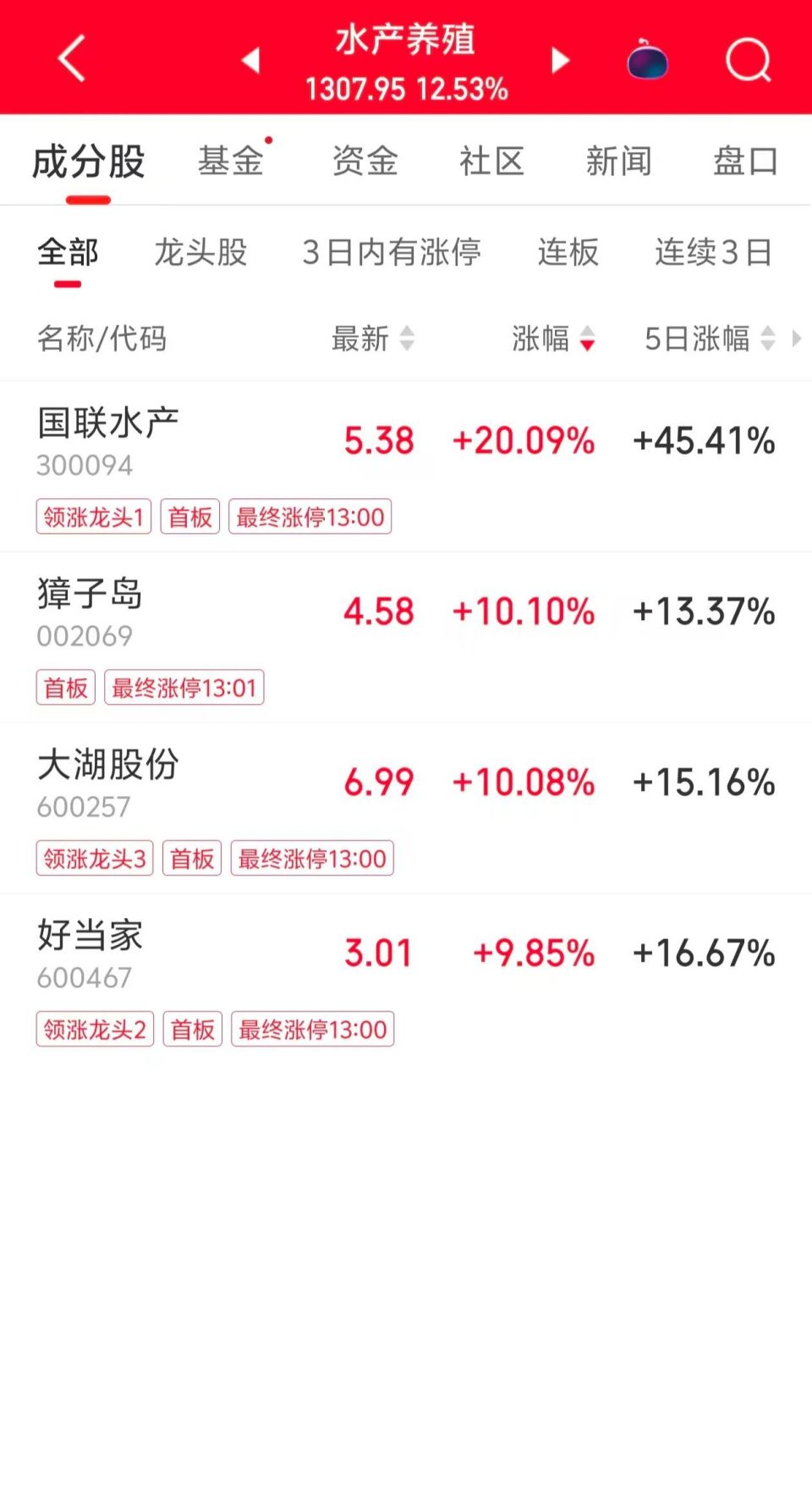Click the back arrow in the top bar
The width and height of the screenshot is (812, 1511).
point(71,58)
